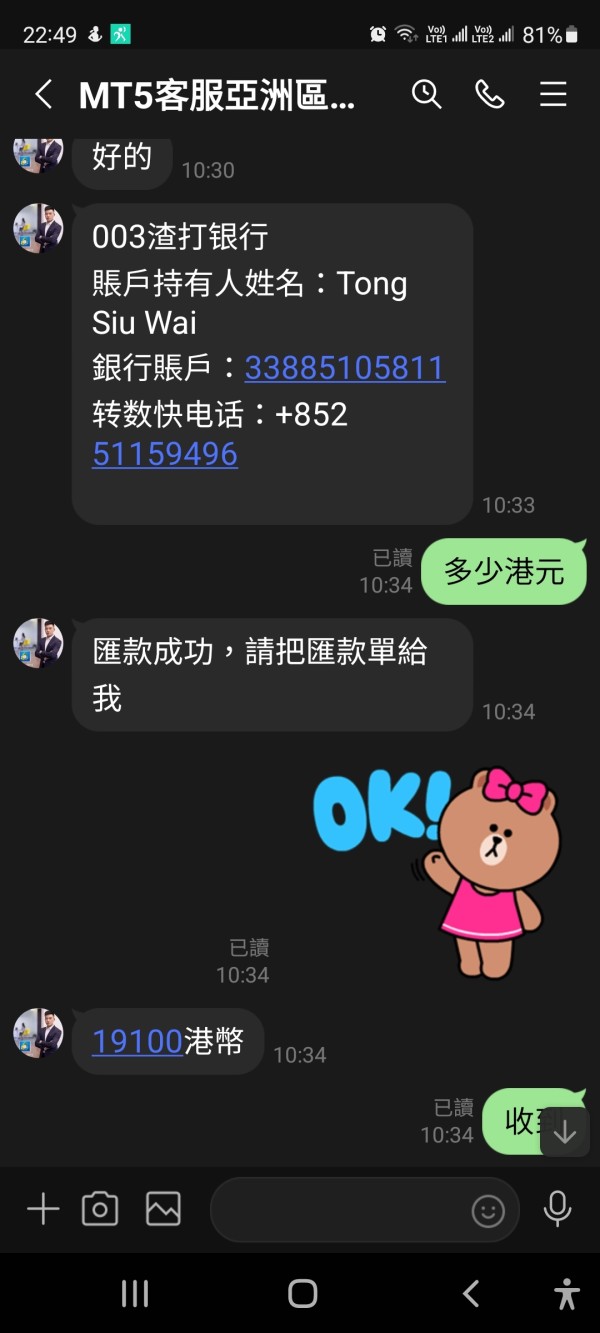Open the chat menu with three lines
The height and width of the screenshot is (1333, 600).
tap(553, 95)
